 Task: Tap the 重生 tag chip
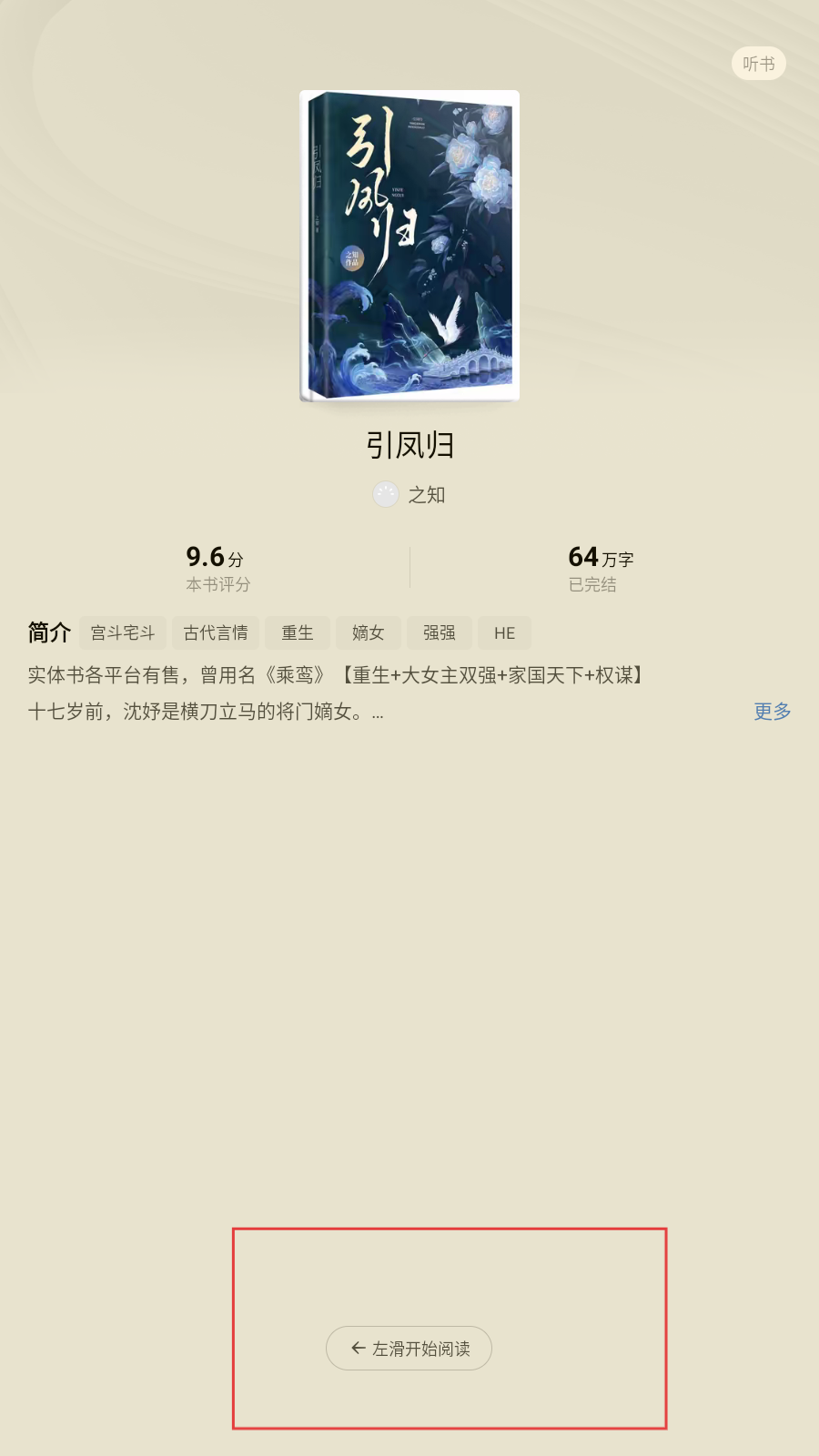tap(298, 633)
